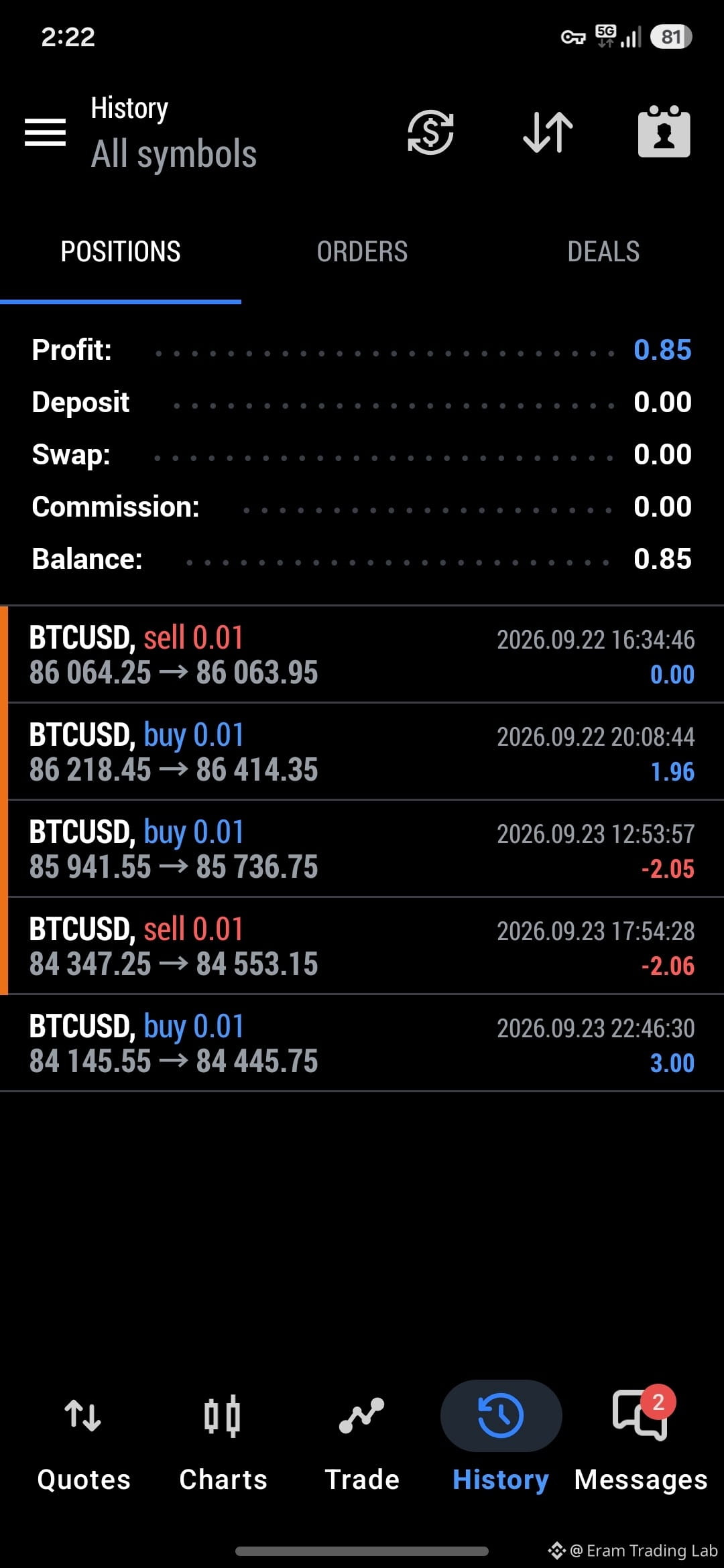Select the POSITIONS tab
724x1568 pixels.
121,252
